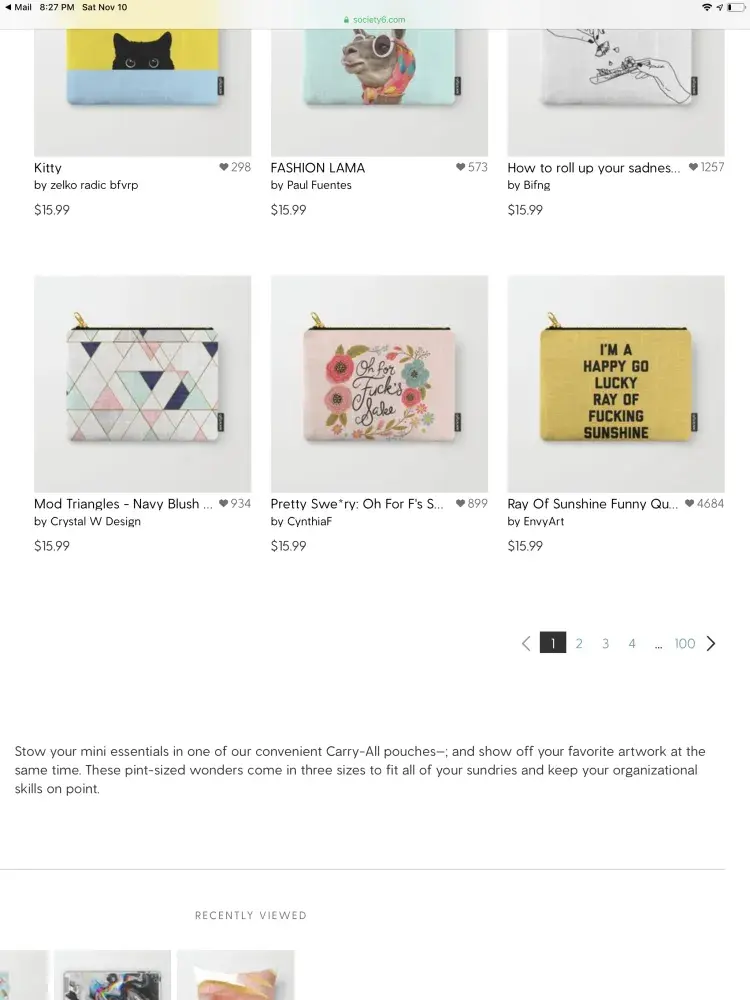Like the FASHION LAMA pouch
The width and height of the screenshot is (750, 1000).
pyautogui.click(x=461, y=168)
